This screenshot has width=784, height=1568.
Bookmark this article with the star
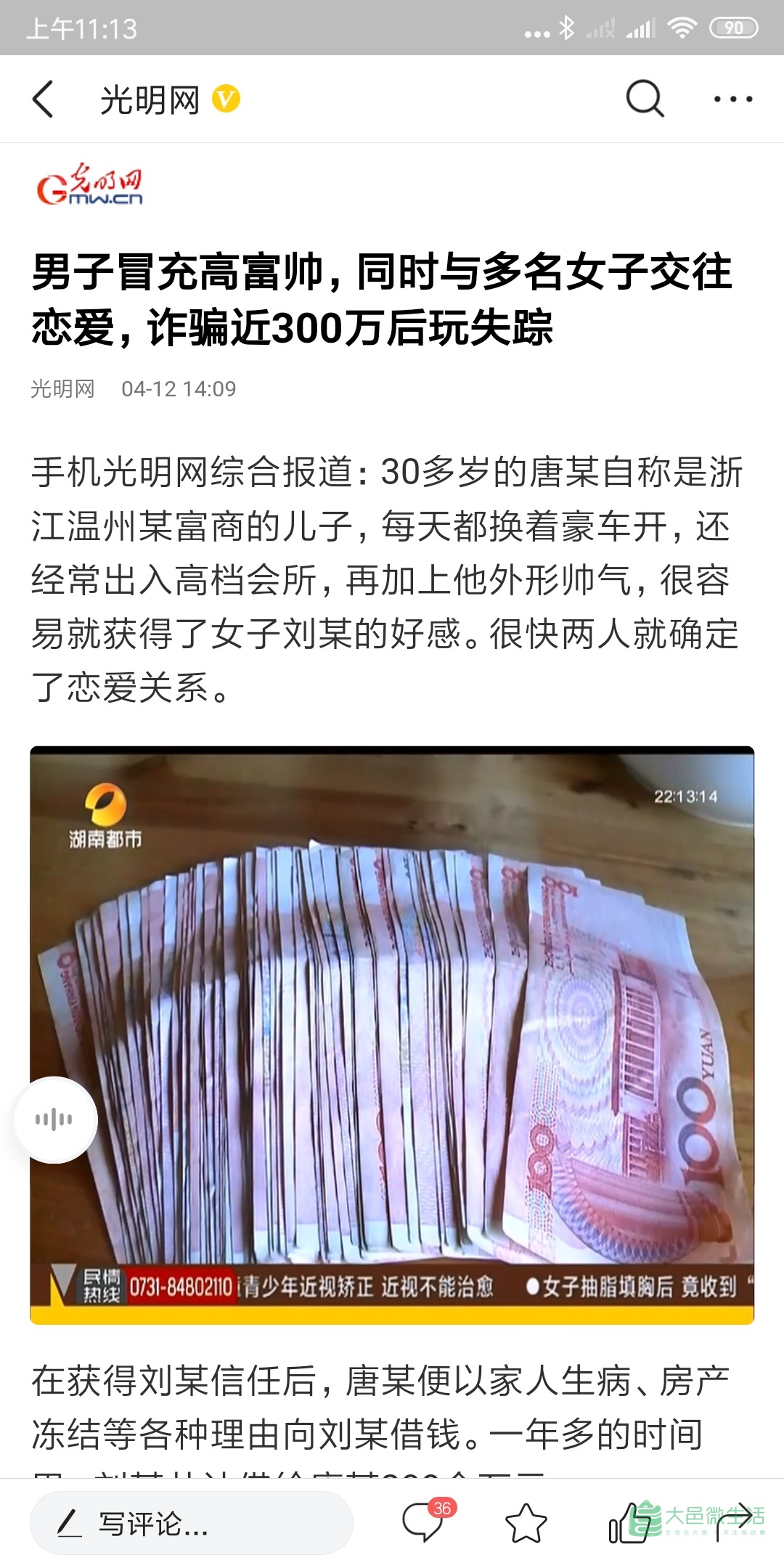coord(526,1524)
